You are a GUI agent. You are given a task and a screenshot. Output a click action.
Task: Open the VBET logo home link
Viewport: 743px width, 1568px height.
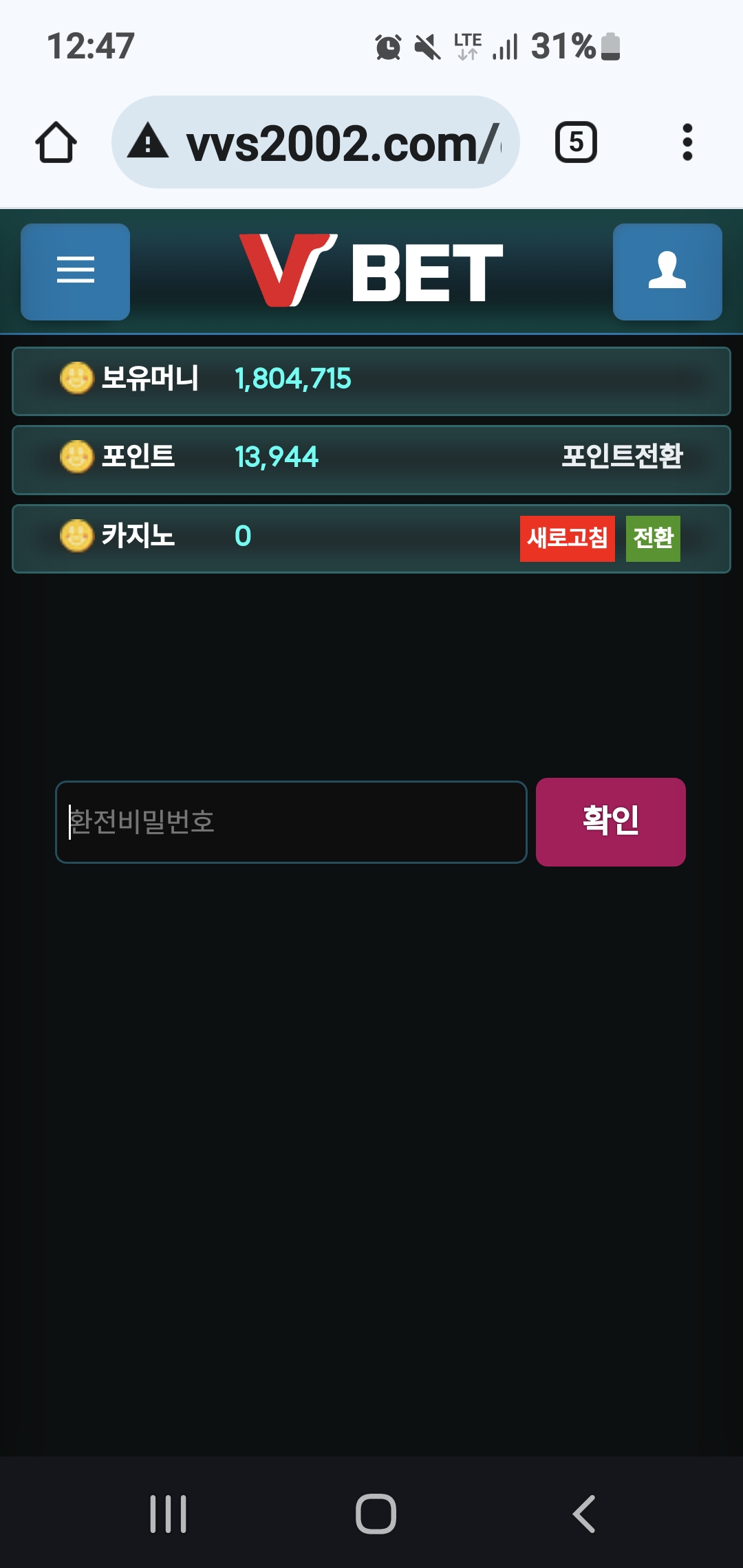click(x=371, y=272)
